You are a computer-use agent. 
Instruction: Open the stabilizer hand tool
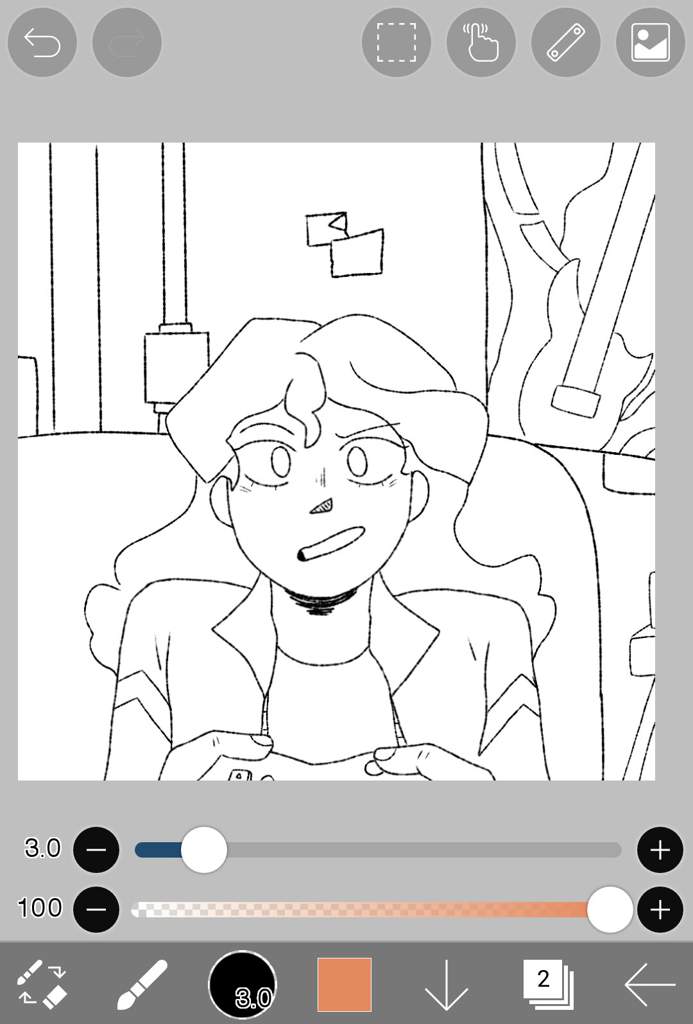(481, 43)
